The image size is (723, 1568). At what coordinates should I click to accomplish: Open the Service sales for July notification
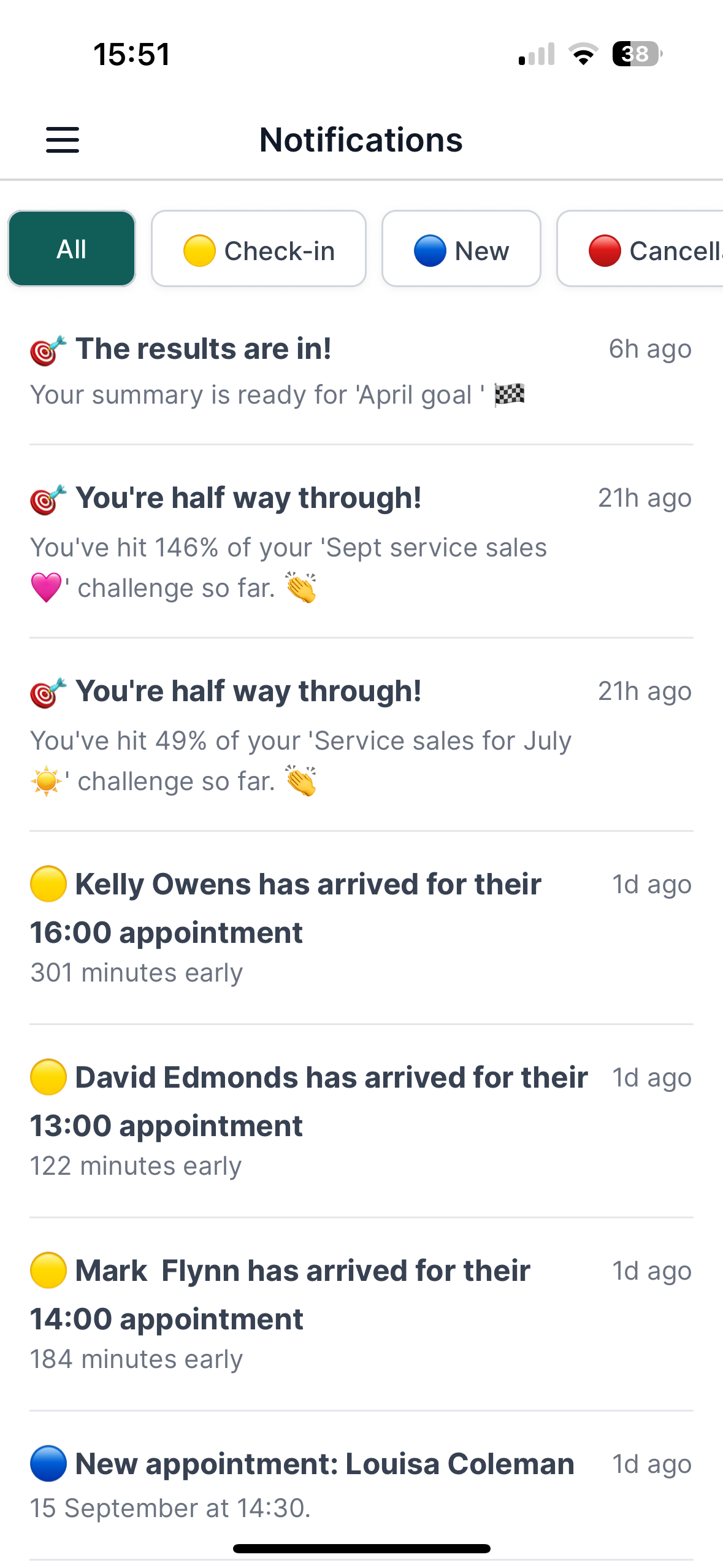(x=361, y=735)
